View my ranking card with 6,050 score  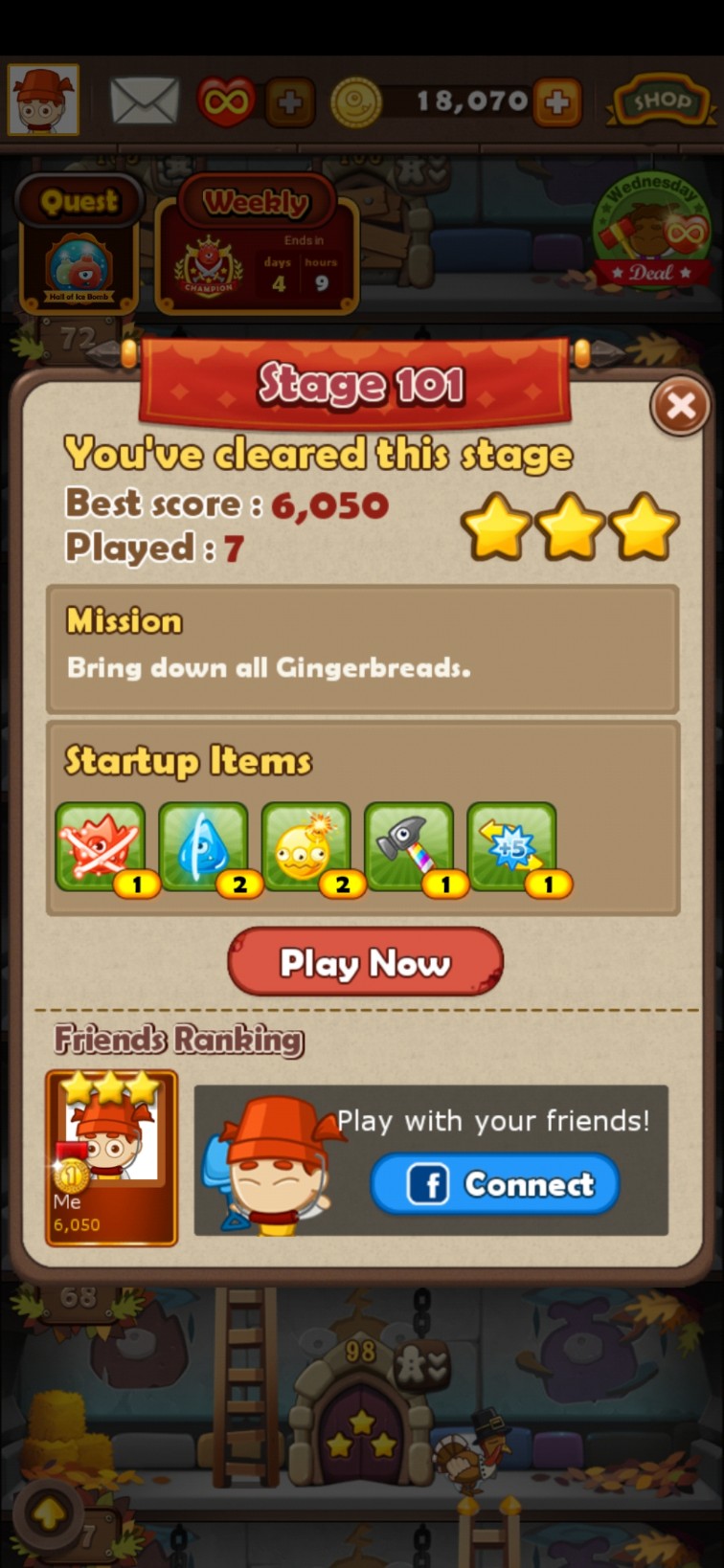[x=111, y=1157]
